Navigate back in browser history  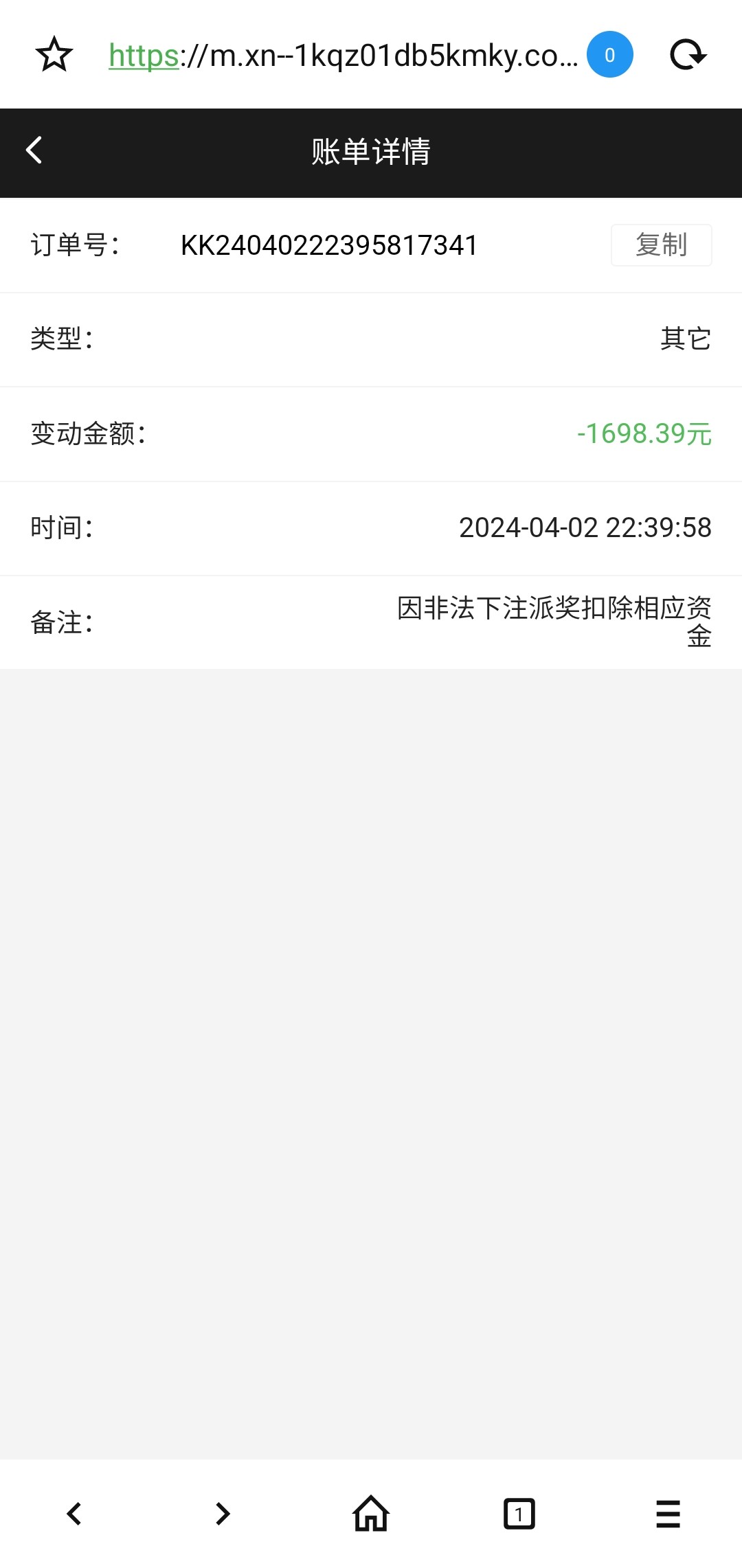(x=74, y=1514)
